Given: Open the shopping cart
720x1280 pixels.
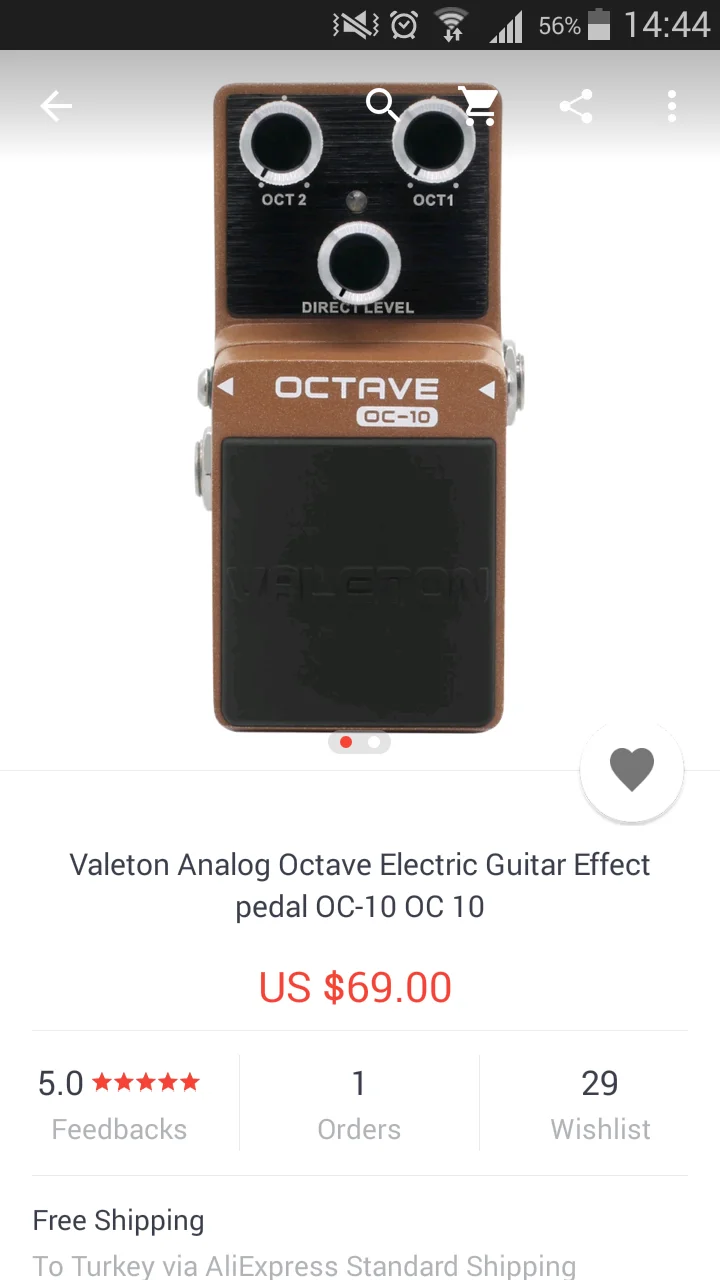Looking at the screenshot, I should (479, 105).
